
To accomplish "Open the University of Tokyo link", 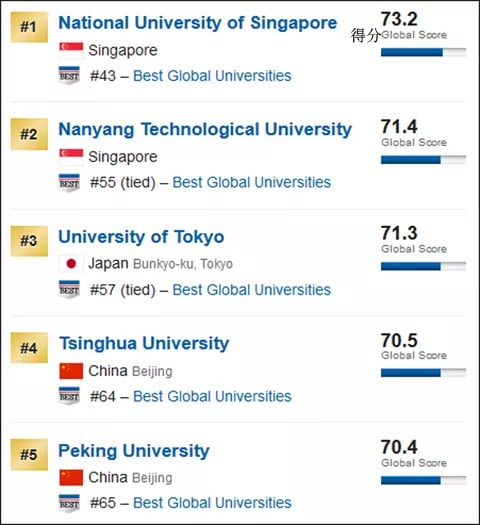I will [141, 237].
